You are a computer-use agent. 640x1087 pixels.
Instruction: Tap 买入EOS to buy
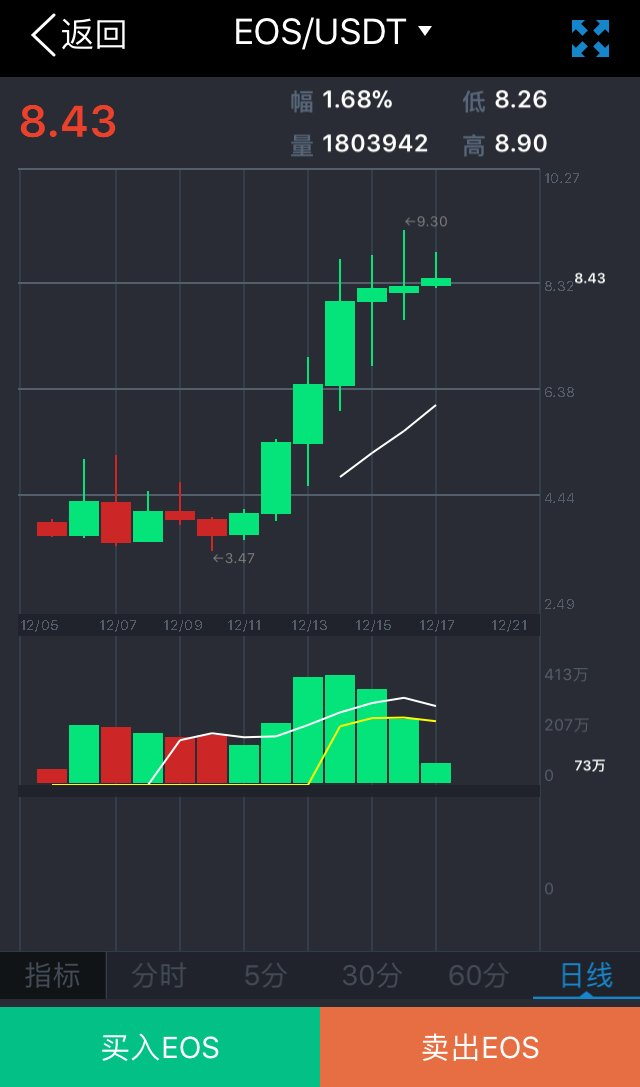pyautogui.click(x=159, y=1047)
